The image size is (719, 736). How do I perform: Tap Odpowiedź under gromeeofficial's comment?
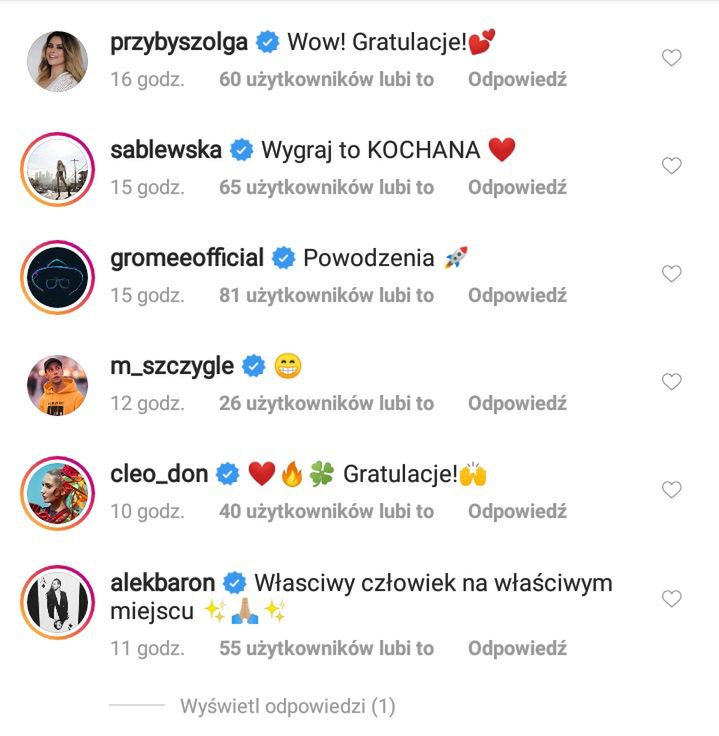[x=517, y=295]
